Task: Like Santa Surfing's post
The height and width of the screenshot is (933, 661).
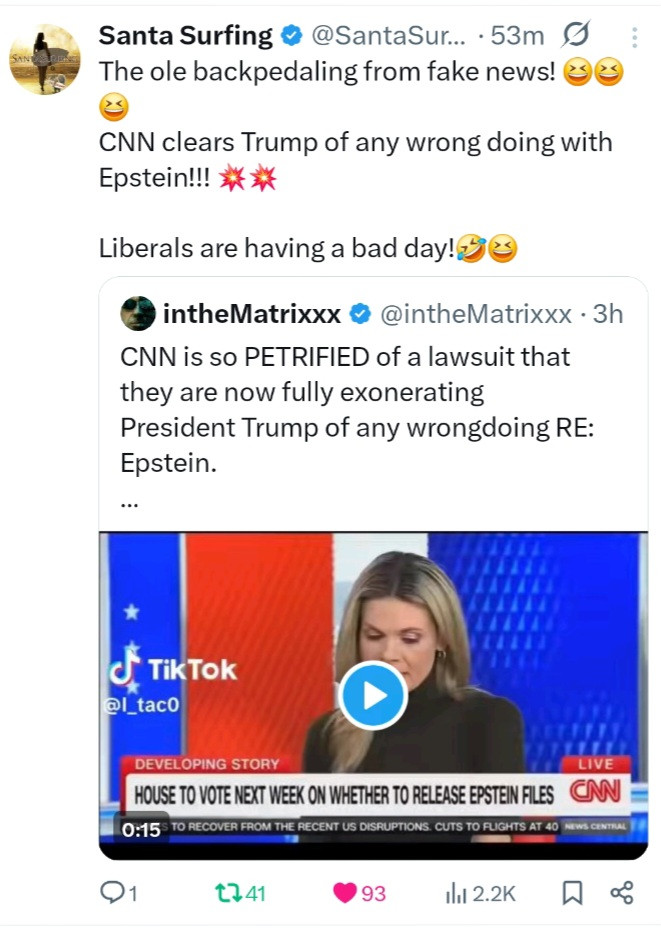Action: (x=345, y=893)
